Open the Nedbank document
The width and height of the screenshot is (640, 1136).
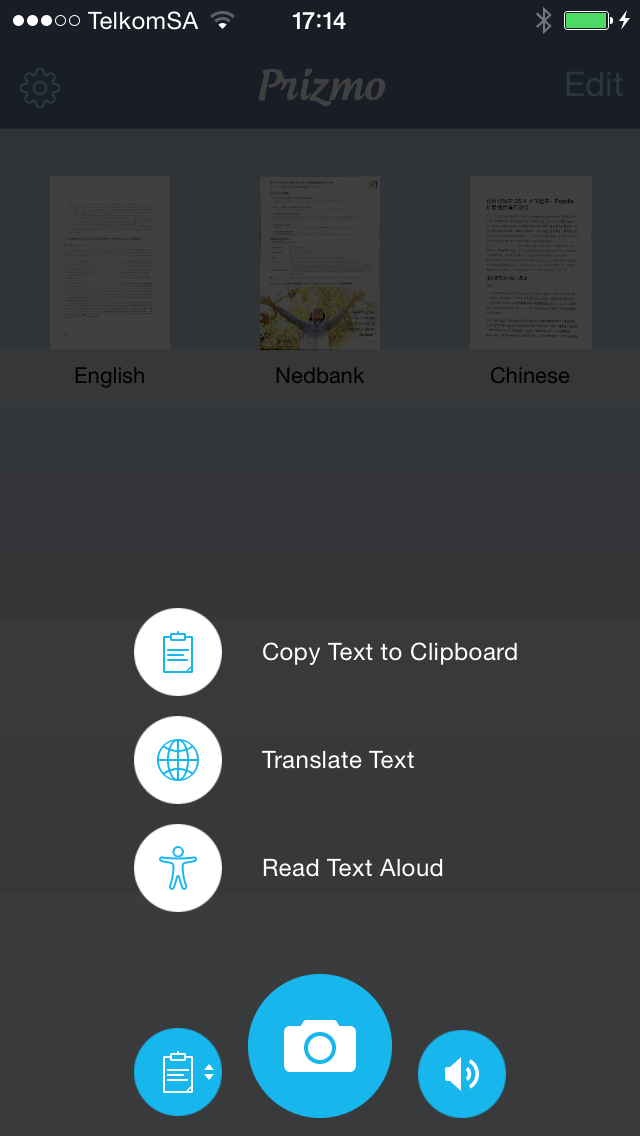320,264
